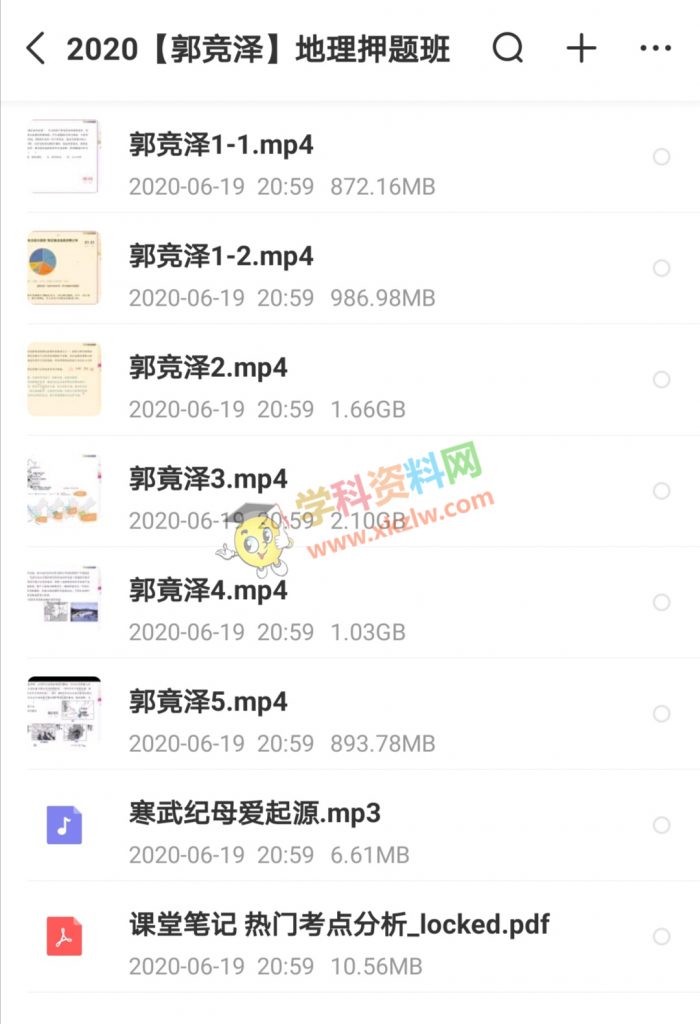This screenshot has width=700, height=1024.
Task: Open the search magnifier icon
Action: [508, 48]
